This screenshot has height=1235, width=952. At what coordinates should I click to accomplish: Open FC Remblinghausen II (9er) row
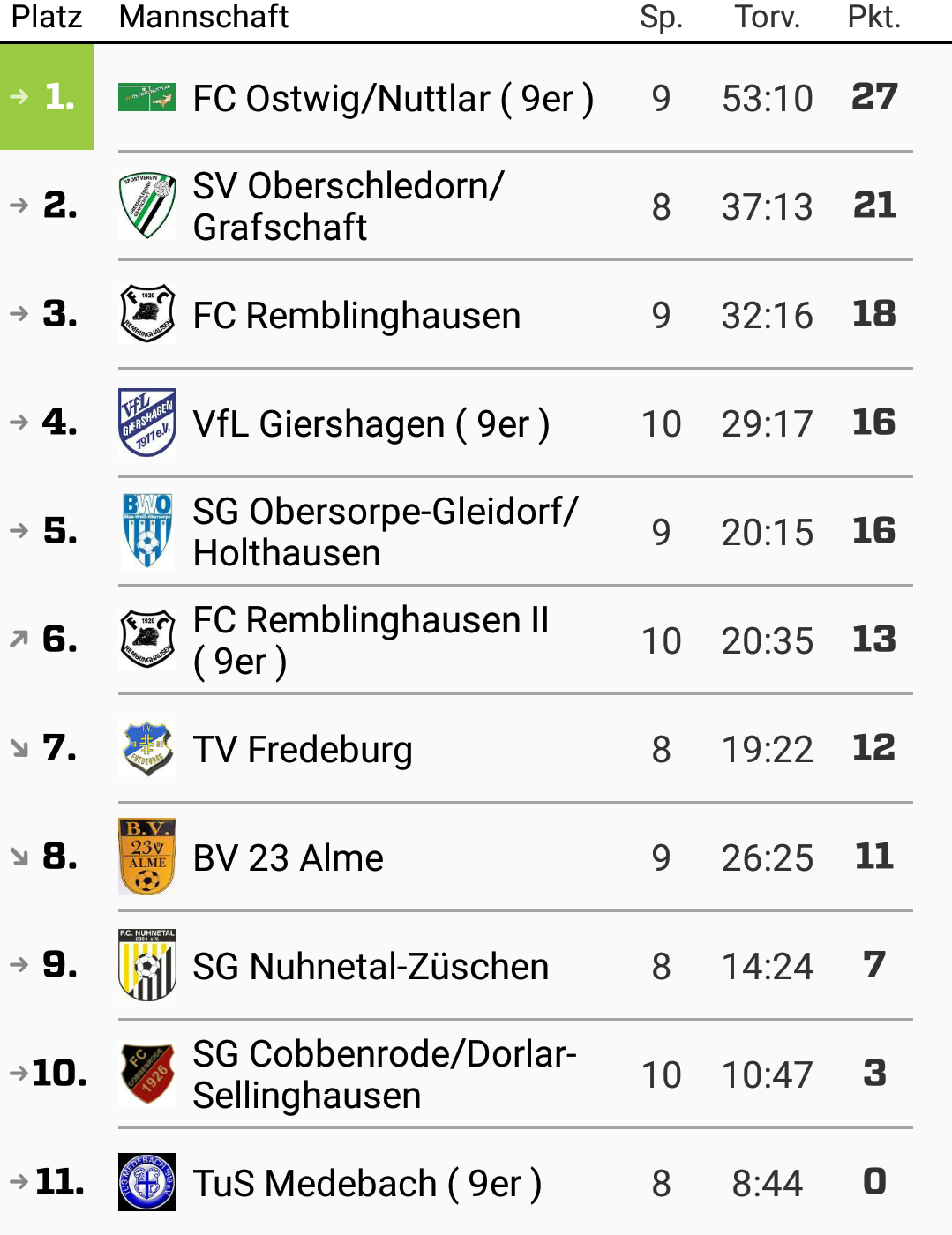(476, 640)
